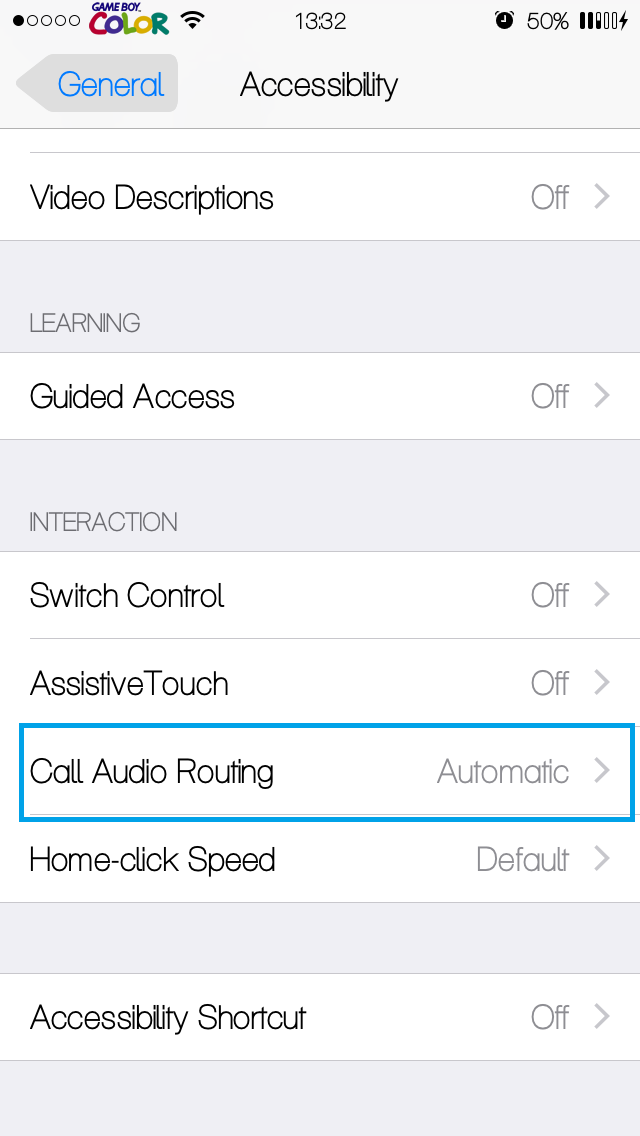Open Accessibility Shortcut options
The height and width of the screenshot is (1136, 640).
pos(320,1017)
